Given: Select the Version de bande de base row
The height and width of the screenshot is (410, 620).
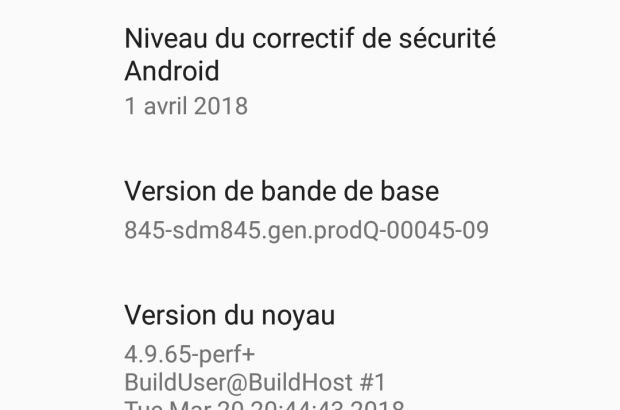Looking at the screenshot, I should pyautogui.click(x=310, y=210).
